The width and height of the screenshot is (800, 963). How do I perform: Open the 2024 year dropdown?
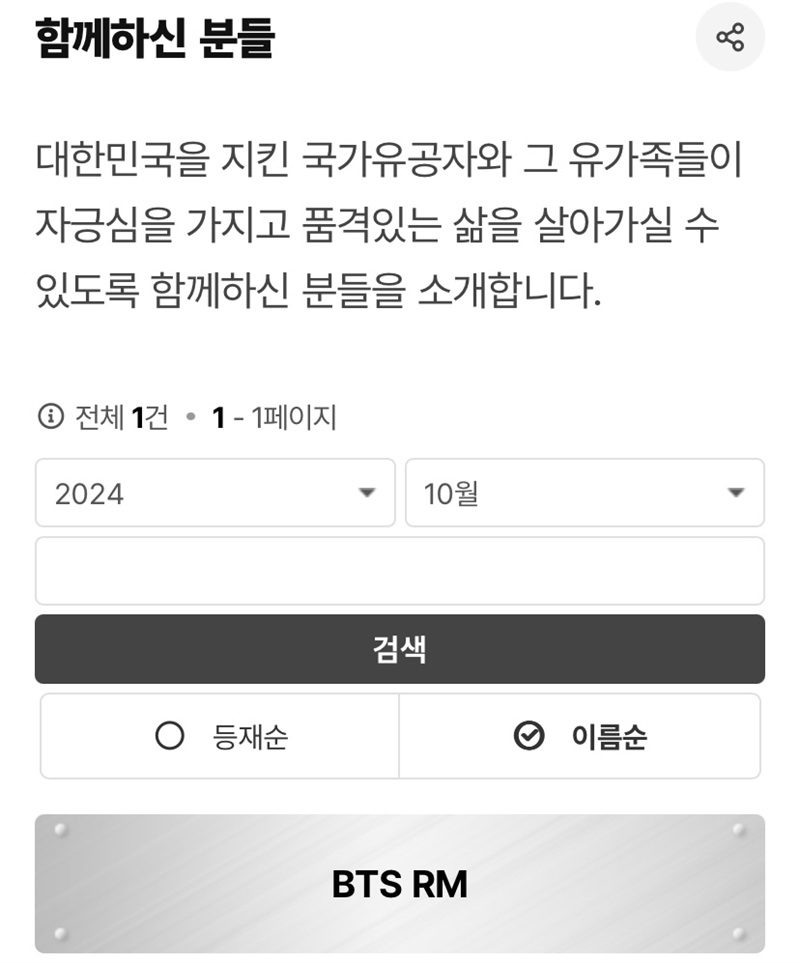(215, 493)
